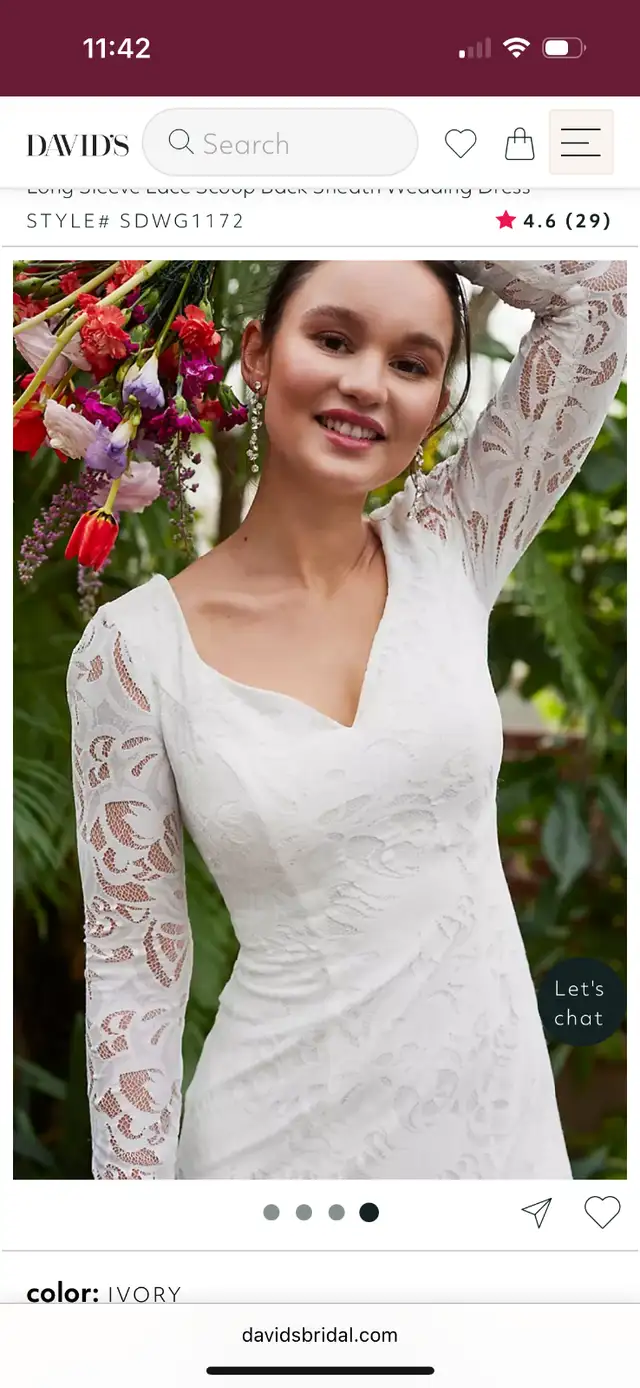Share this dress via paper plane icon

(x=537, y=1212)
